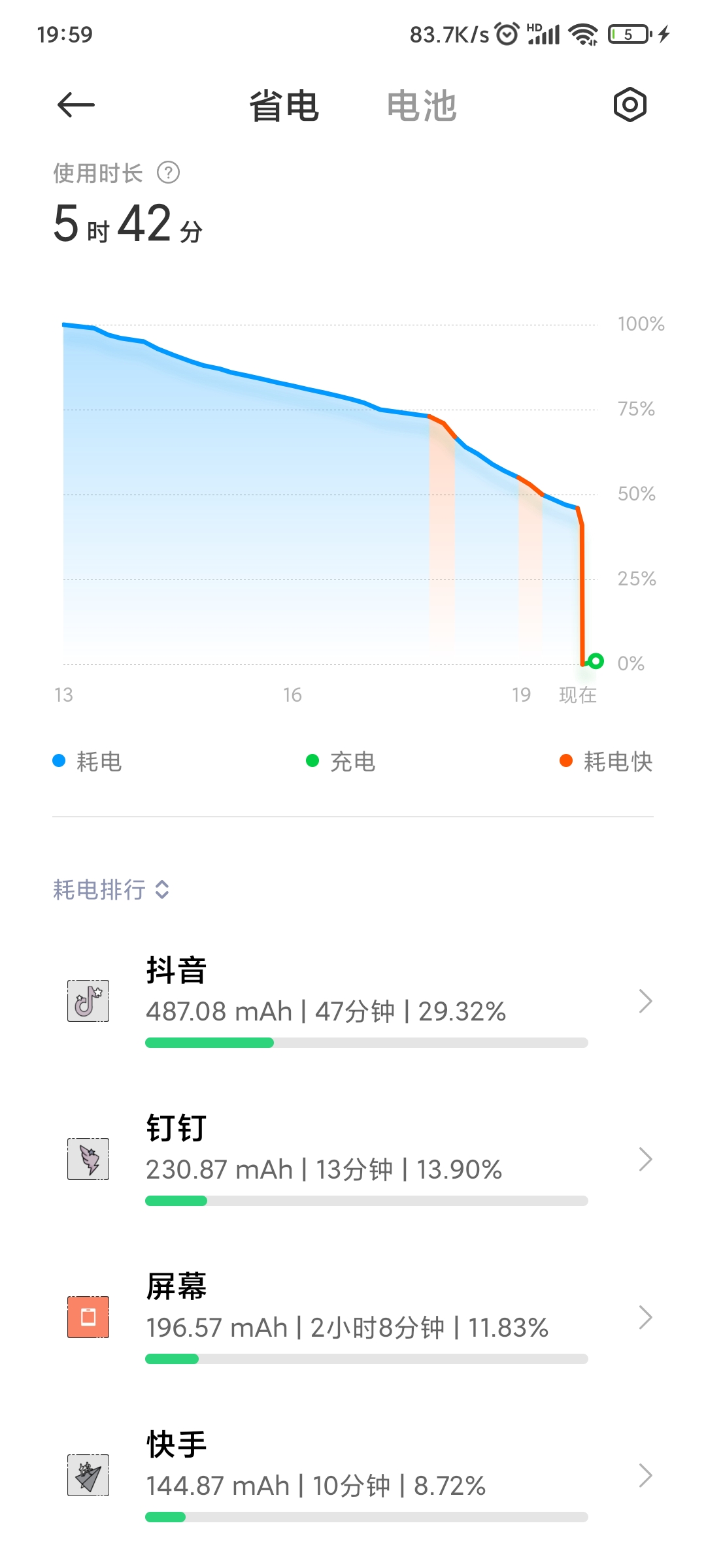View 钉钉 battery consumption details
This screenshot has height=1568, width=706.
pyautogui.click(x=353, y=1159)
